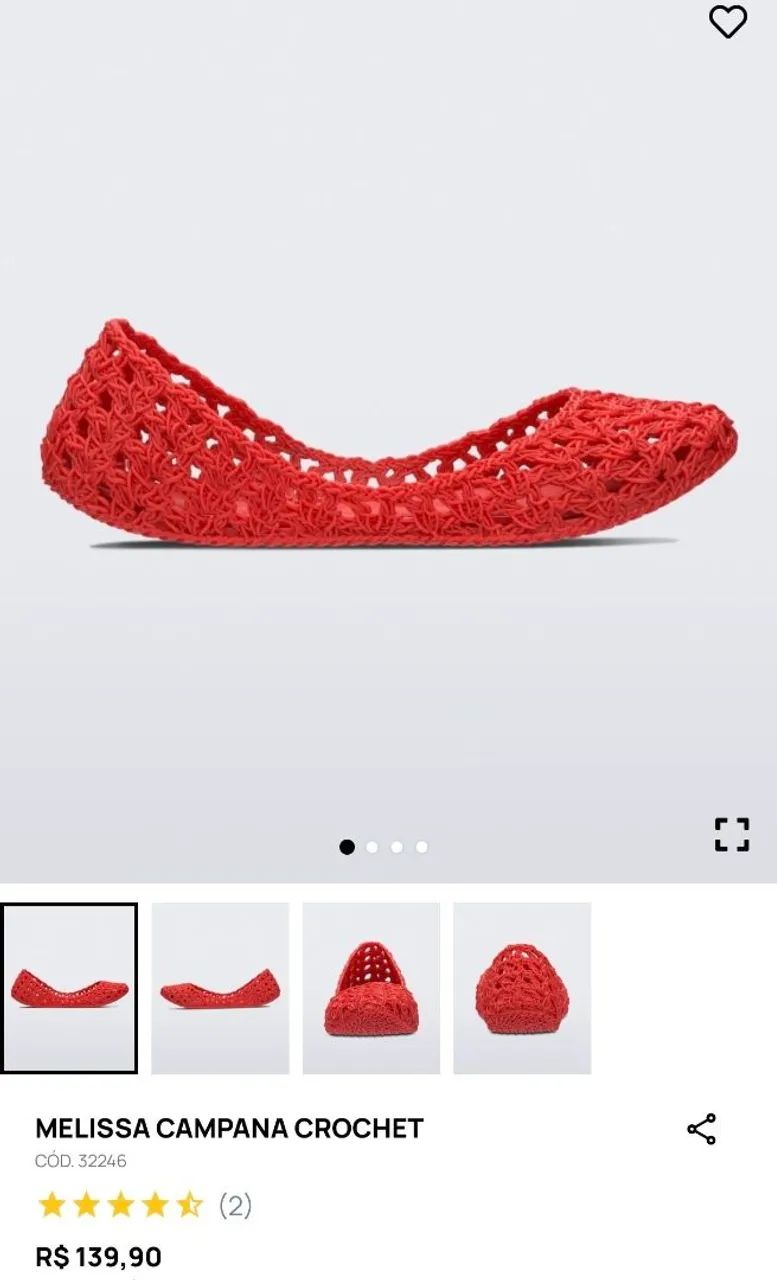Select the first side-view thumbnail
777x1280 pixels.
(69, 988)
